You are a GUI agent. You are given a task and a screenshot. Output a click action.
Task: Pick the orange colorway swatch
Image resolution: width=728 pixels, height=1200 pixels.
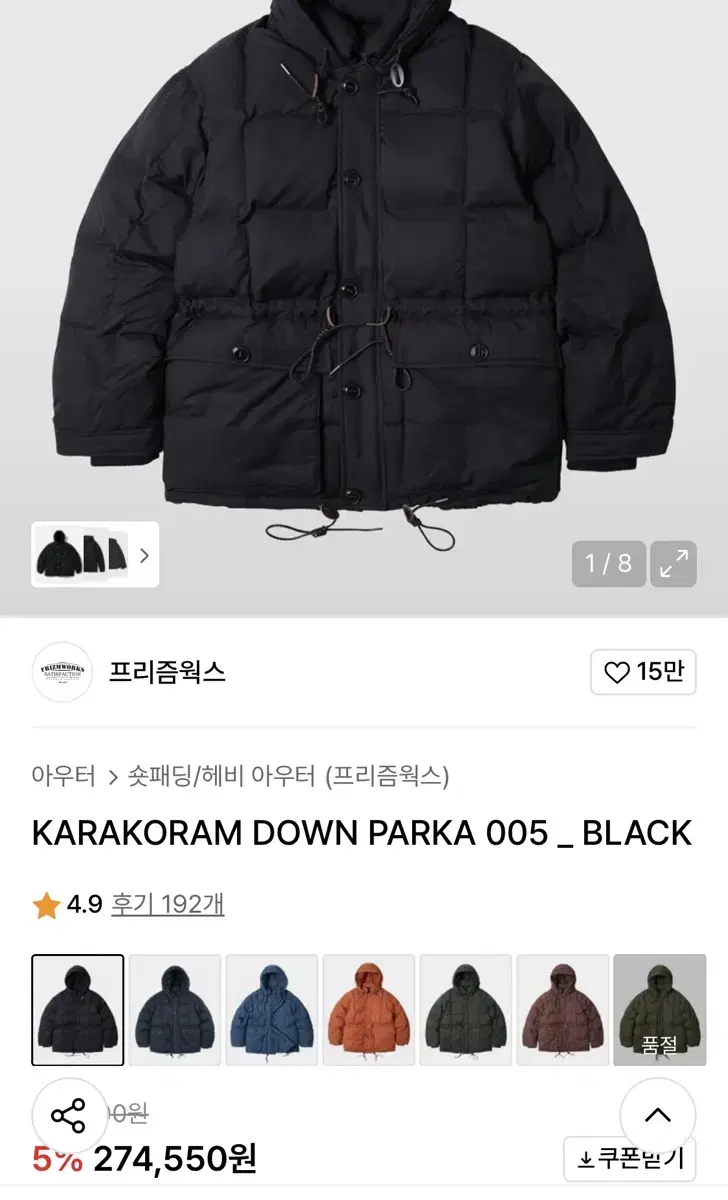368,1008
